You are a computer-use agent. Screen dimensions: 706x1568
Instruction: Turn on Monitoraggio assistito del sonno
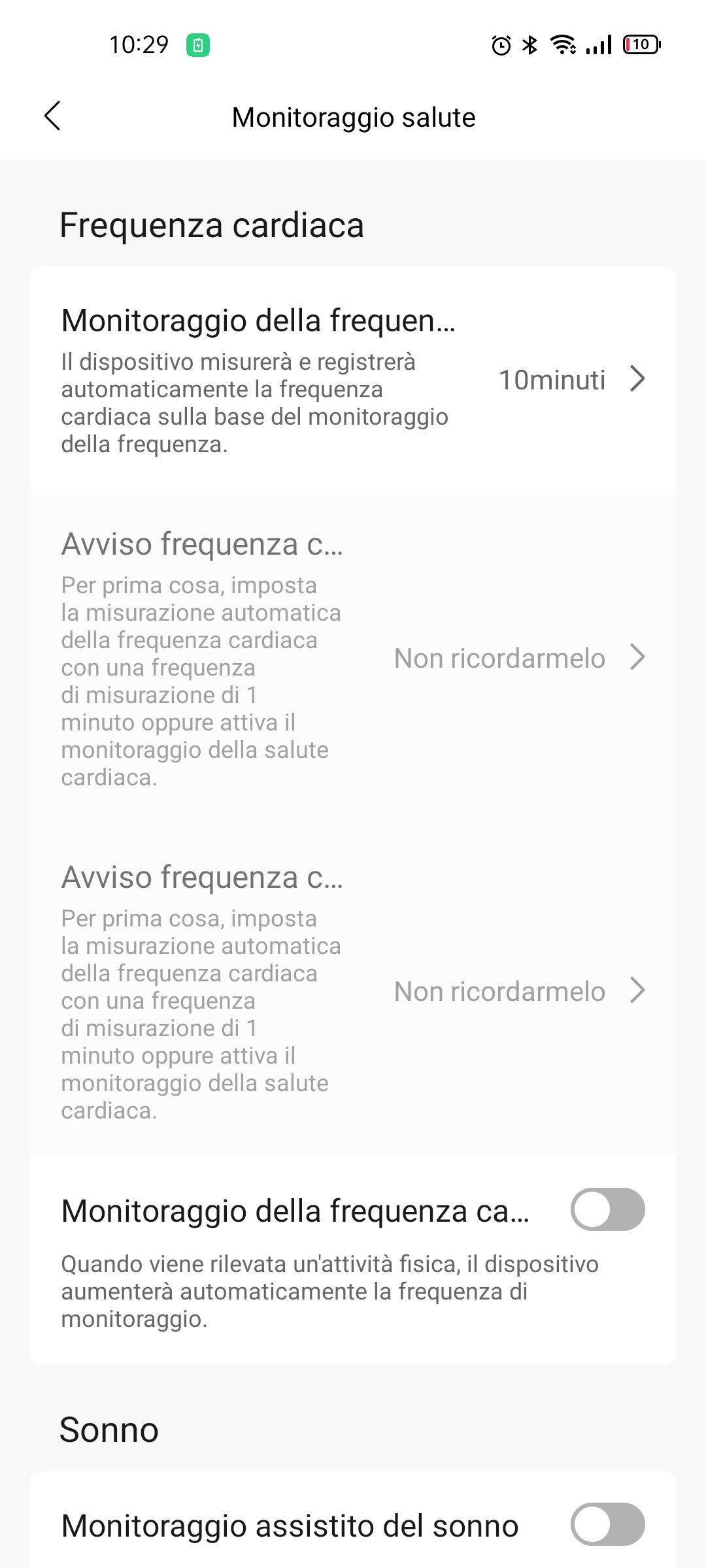(x=607, y=1524)
